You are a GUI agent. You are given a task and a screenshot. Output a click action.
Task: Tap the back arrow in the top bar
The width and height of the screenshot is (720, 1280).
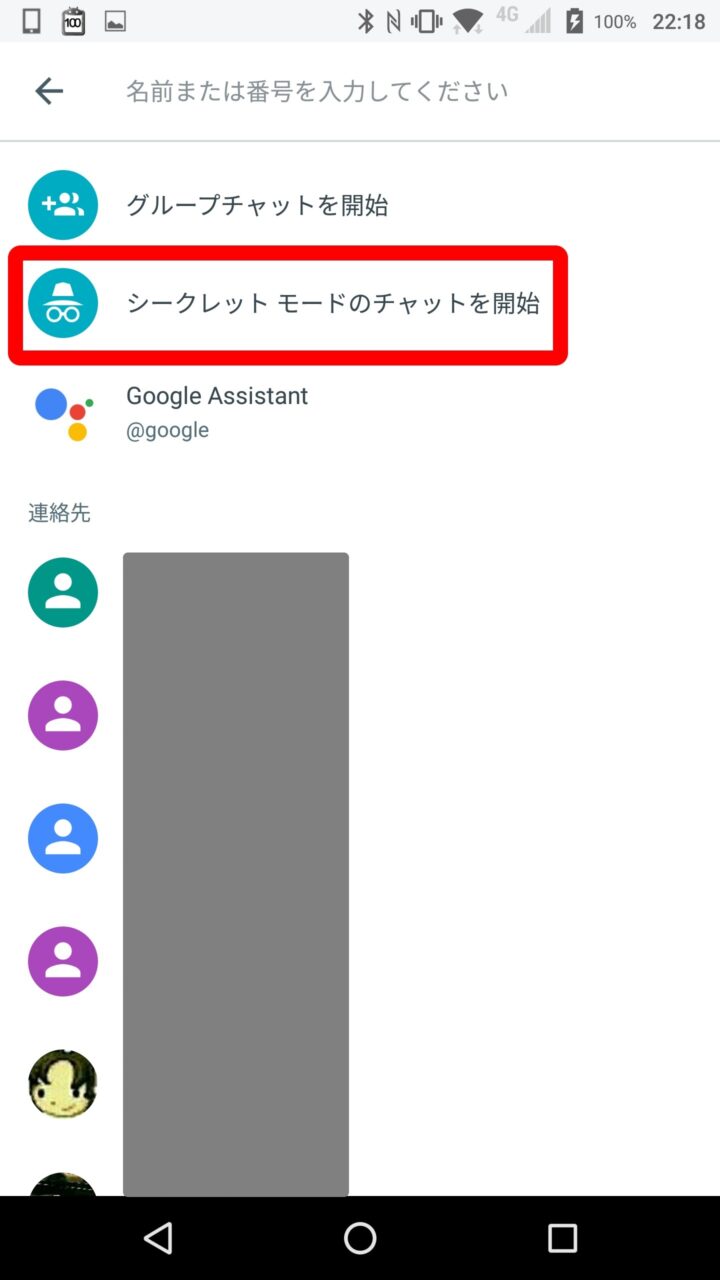49,91
